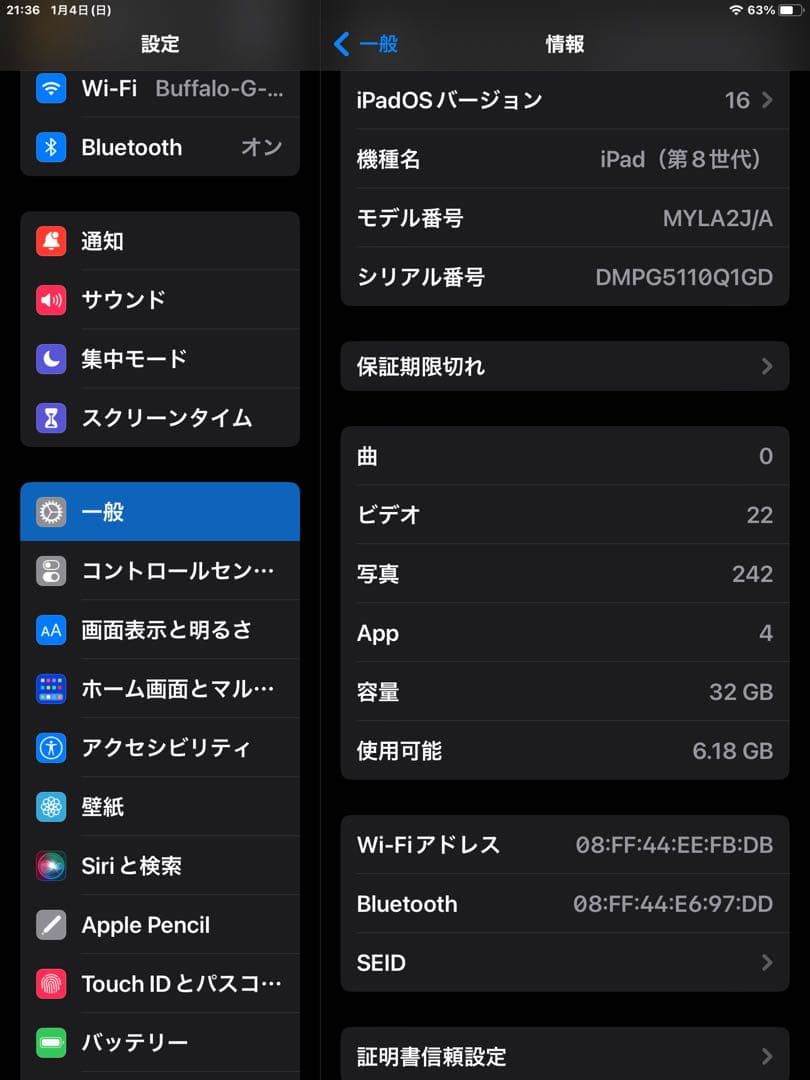This screenshot has height=1080, width=810.
Task: Select the サウンド (Sounds) icon
Action: click(50, 299)
